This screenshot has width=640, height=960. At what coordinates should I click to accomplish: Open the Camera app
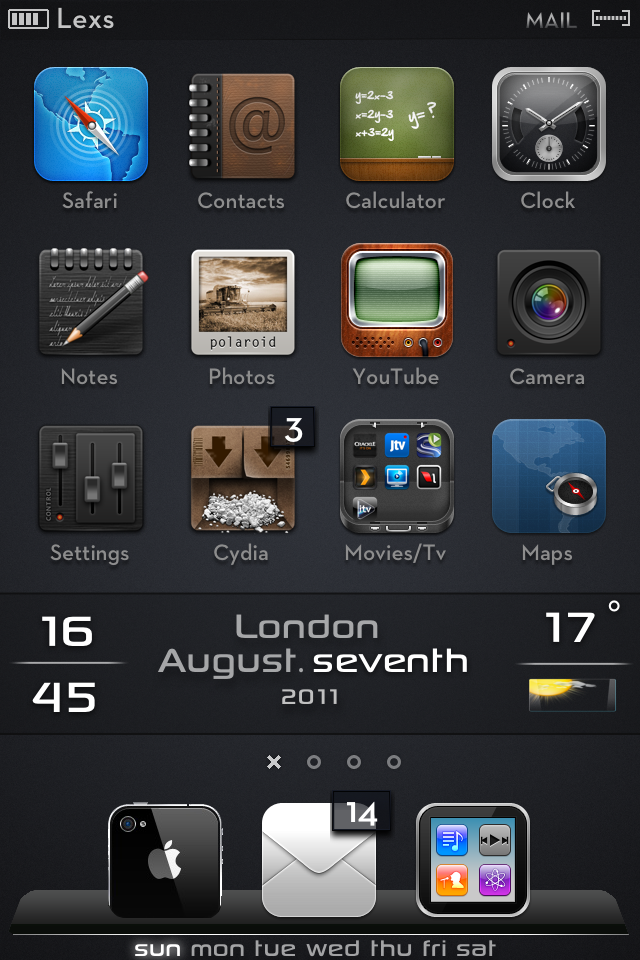coord(548,302)
